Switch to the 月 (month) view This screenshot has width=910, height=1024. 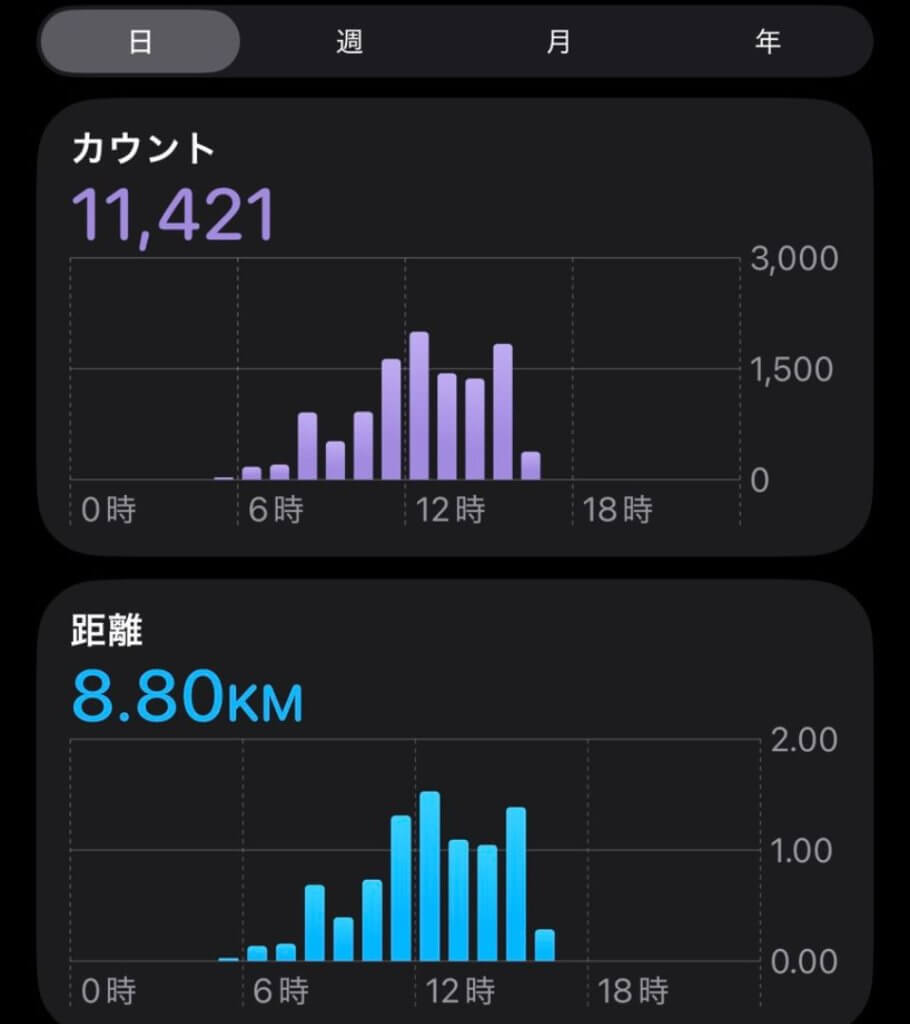[558, 43]
